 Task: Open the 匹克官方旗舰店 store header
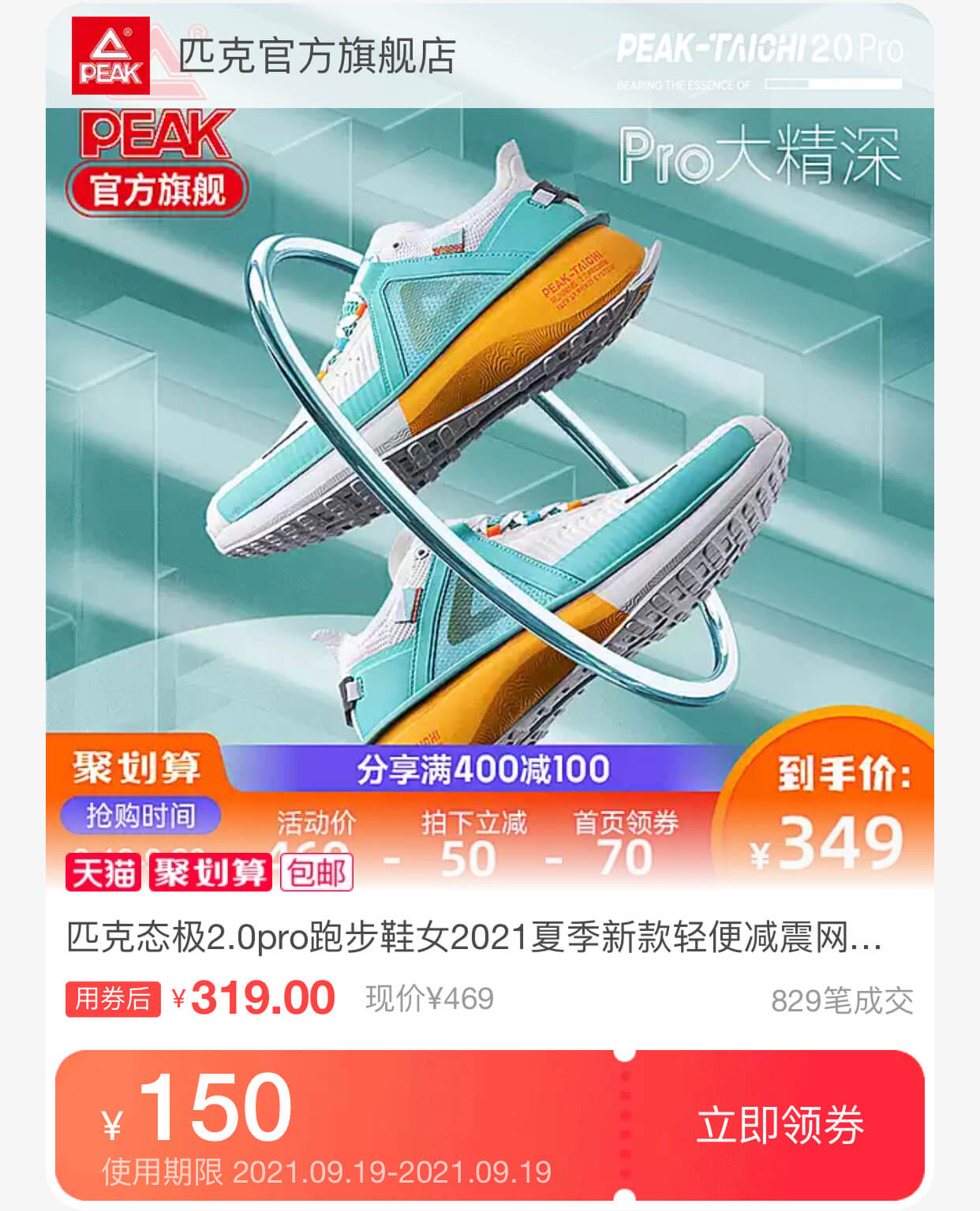pos(316,55)
